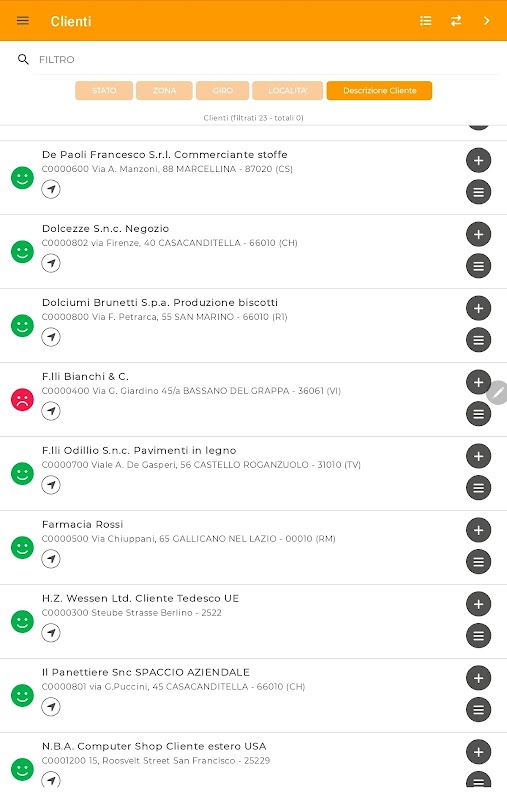Tap the floating pencil edit button
The image size is (507, 800).
point(497,392)
